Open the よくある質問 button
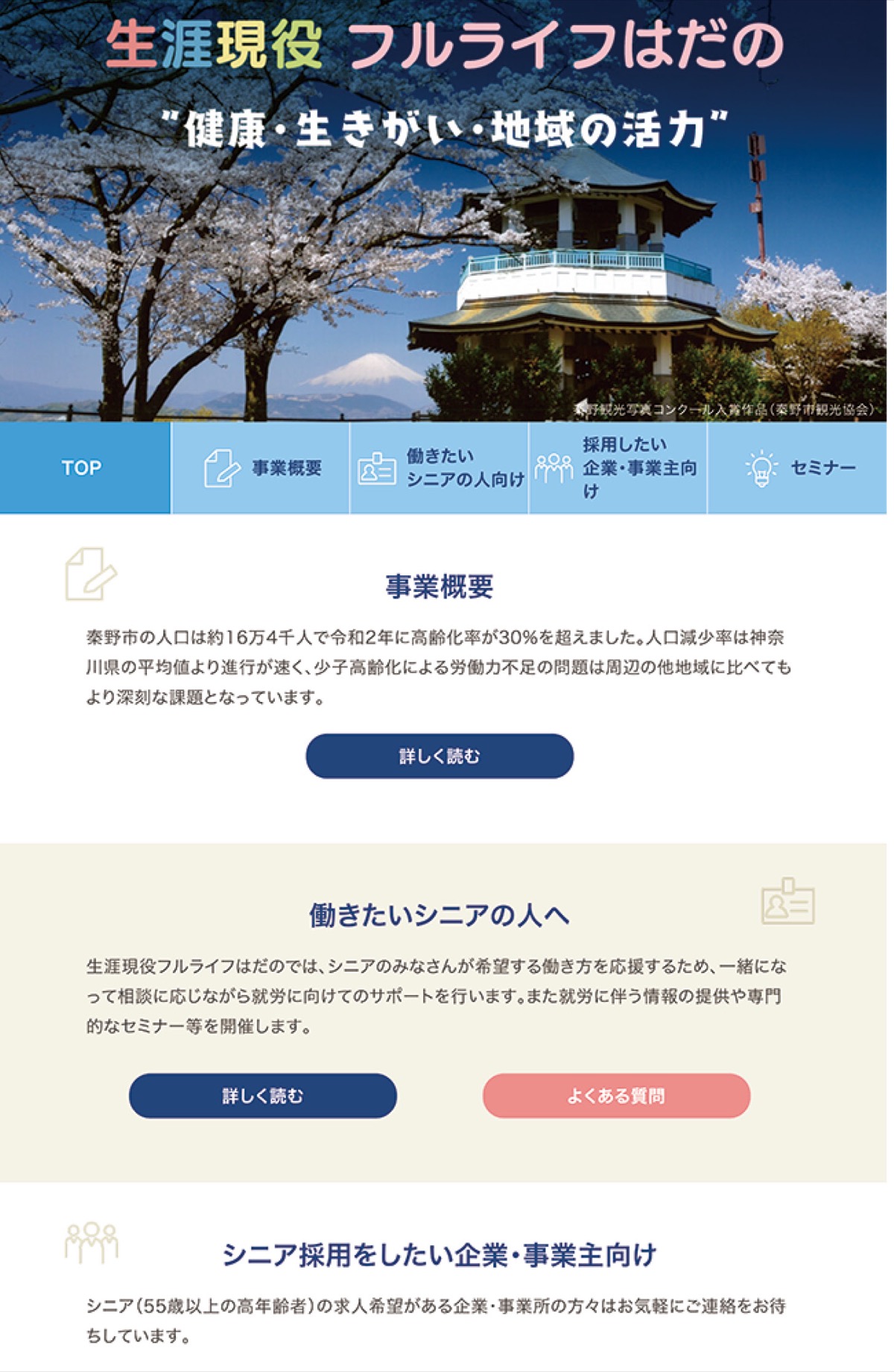 [x=616, y=1096]
